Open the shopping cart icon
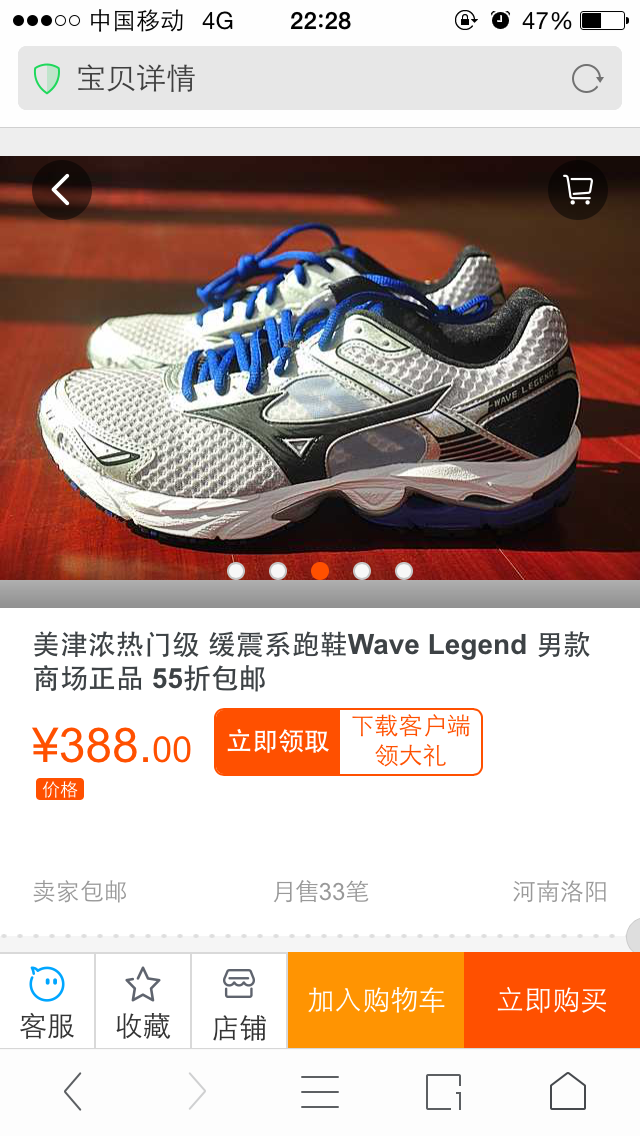This screenshot has height=1136, width=640. click(x=578, y=189)
